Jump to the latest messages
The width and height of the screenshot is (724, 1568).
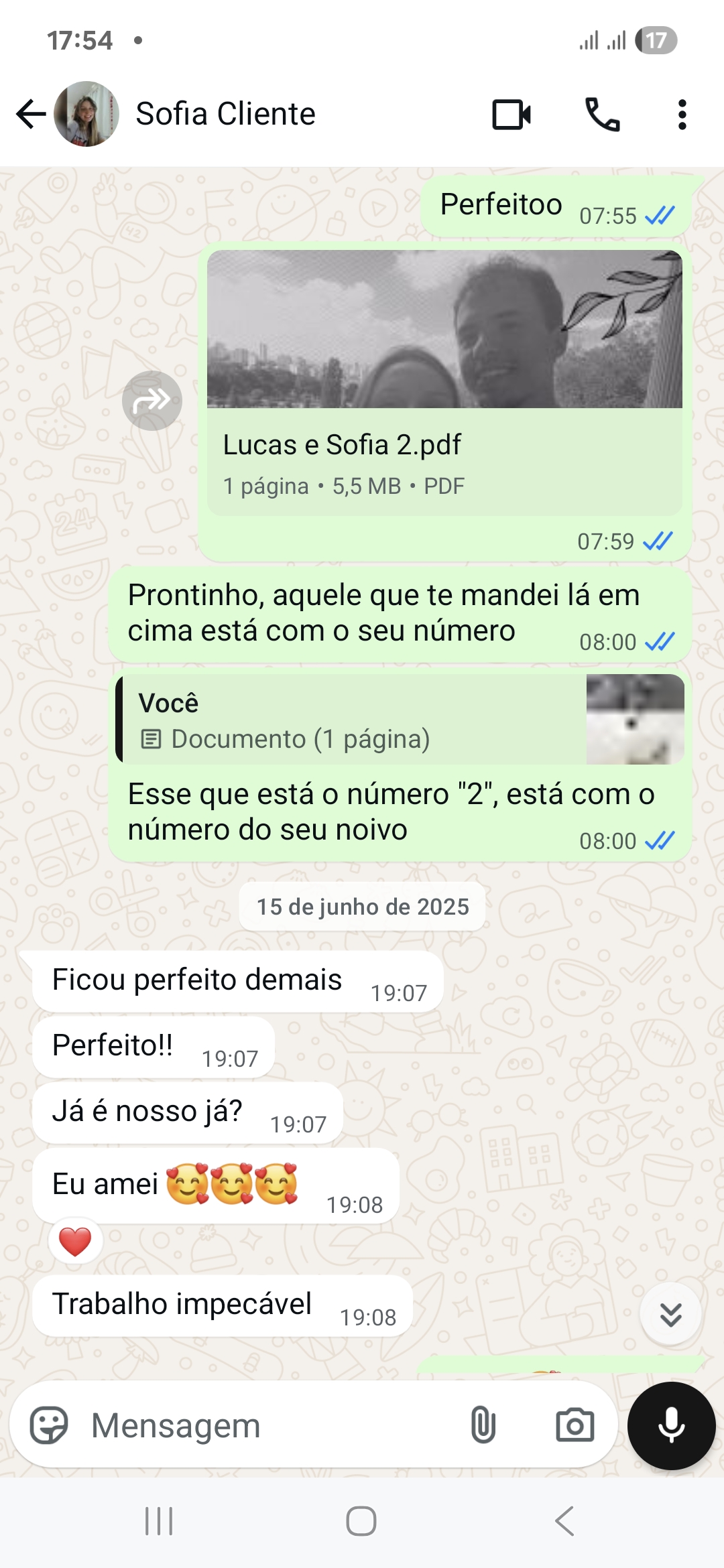point(670,1314)
